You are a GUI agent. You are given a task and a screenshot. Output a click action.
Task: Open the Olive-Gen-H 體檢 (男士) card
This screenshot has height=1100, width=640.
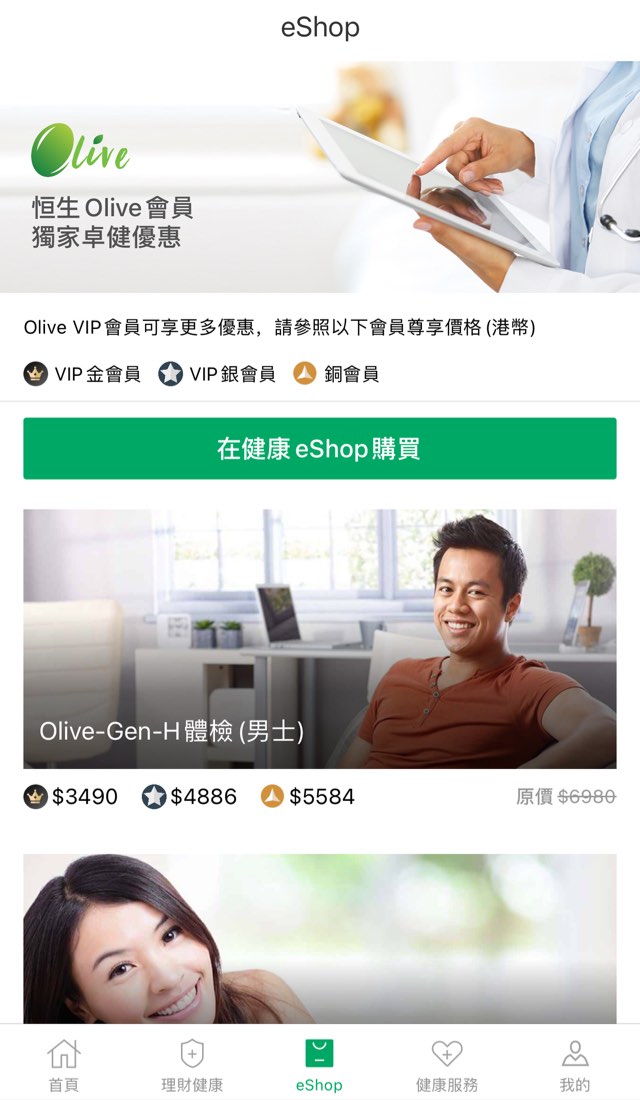point(320,638)
